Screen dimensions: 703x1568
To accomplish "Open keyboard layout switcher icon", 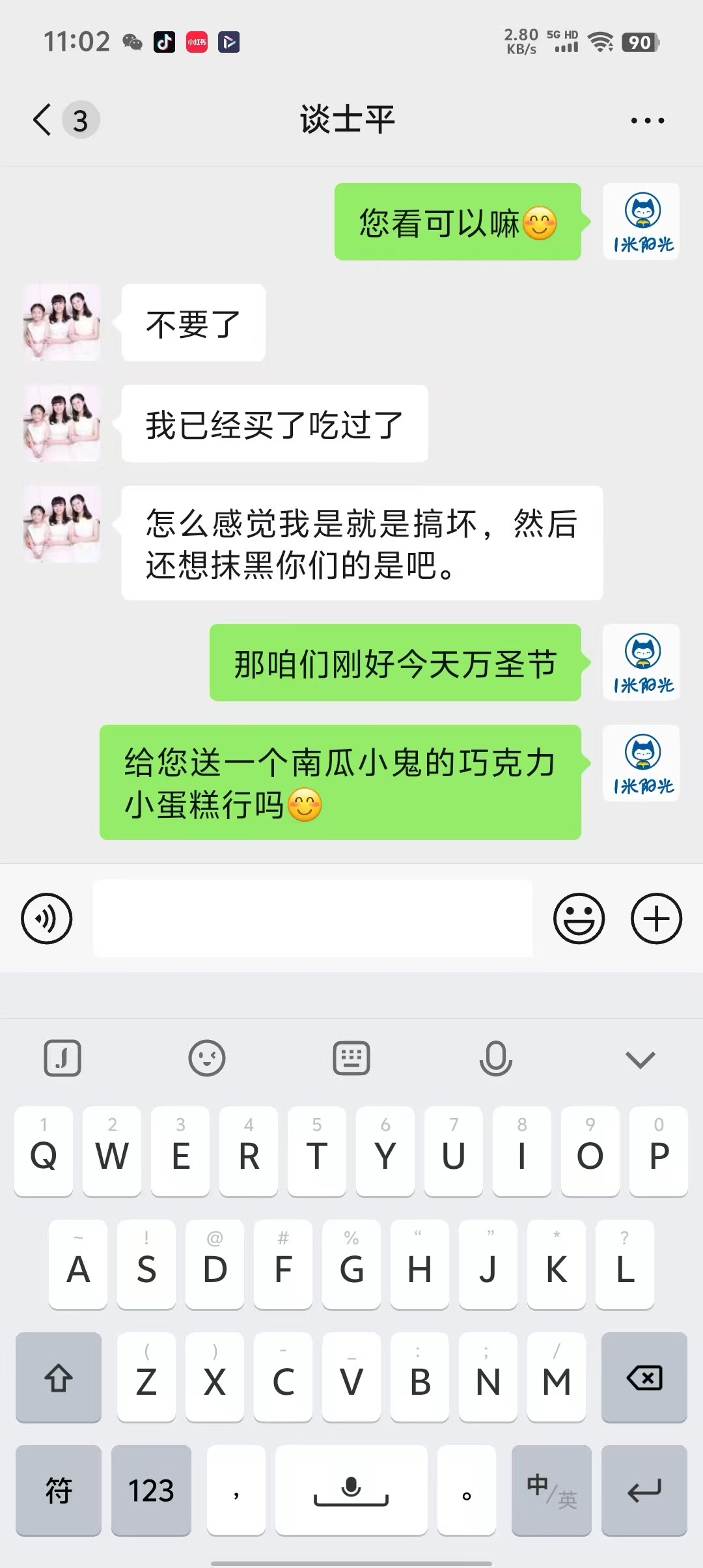I will click(351, 1058).
